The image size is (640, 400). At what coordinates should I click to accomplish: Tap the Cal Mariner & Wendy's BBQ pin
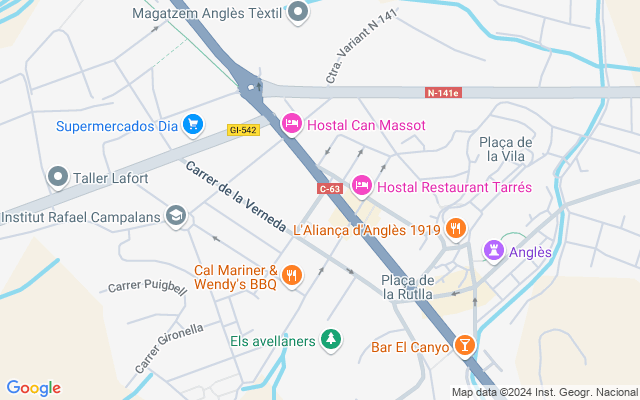292,275
